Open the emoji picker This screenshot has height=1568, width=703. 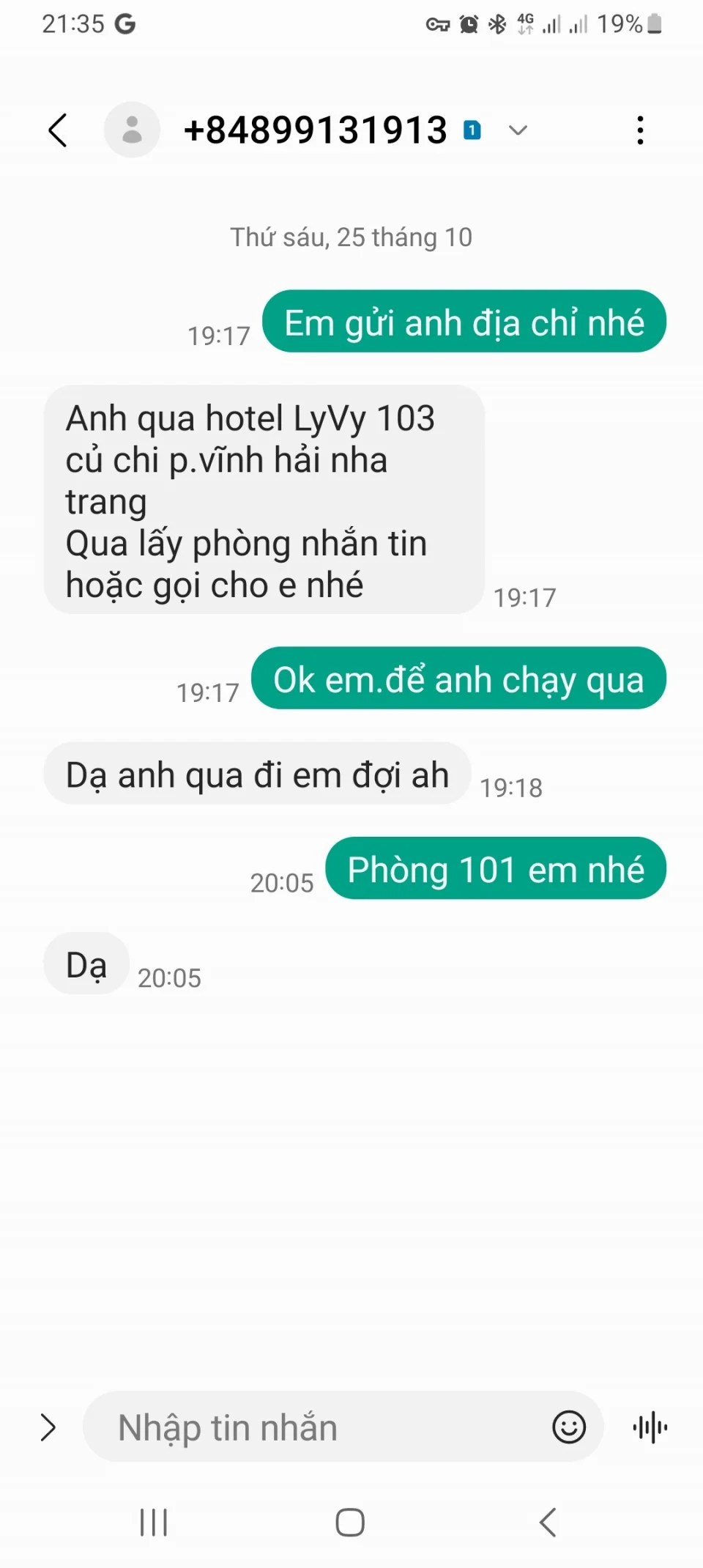(569, 1427)
